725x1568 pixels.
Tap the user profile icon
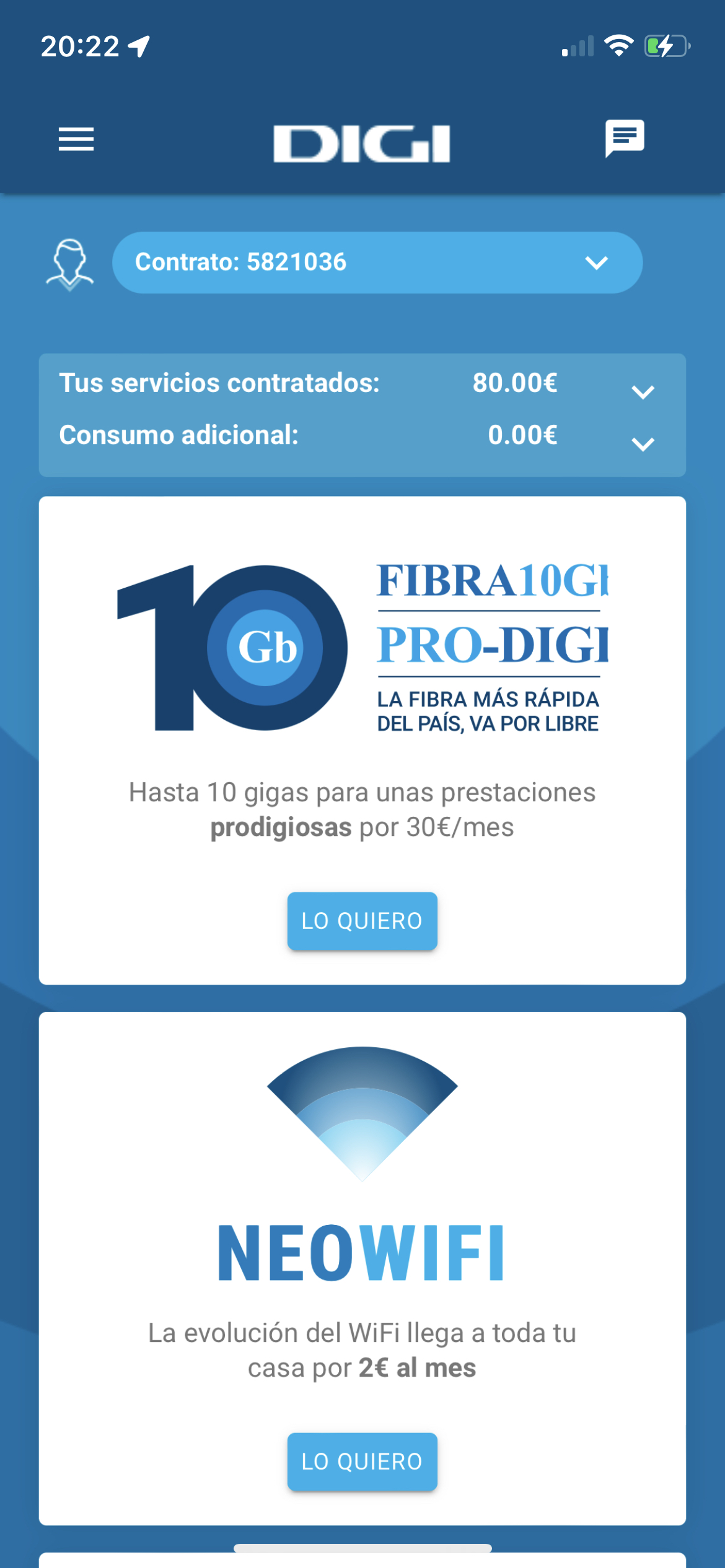pyautogui.click(x=70, y=264)
